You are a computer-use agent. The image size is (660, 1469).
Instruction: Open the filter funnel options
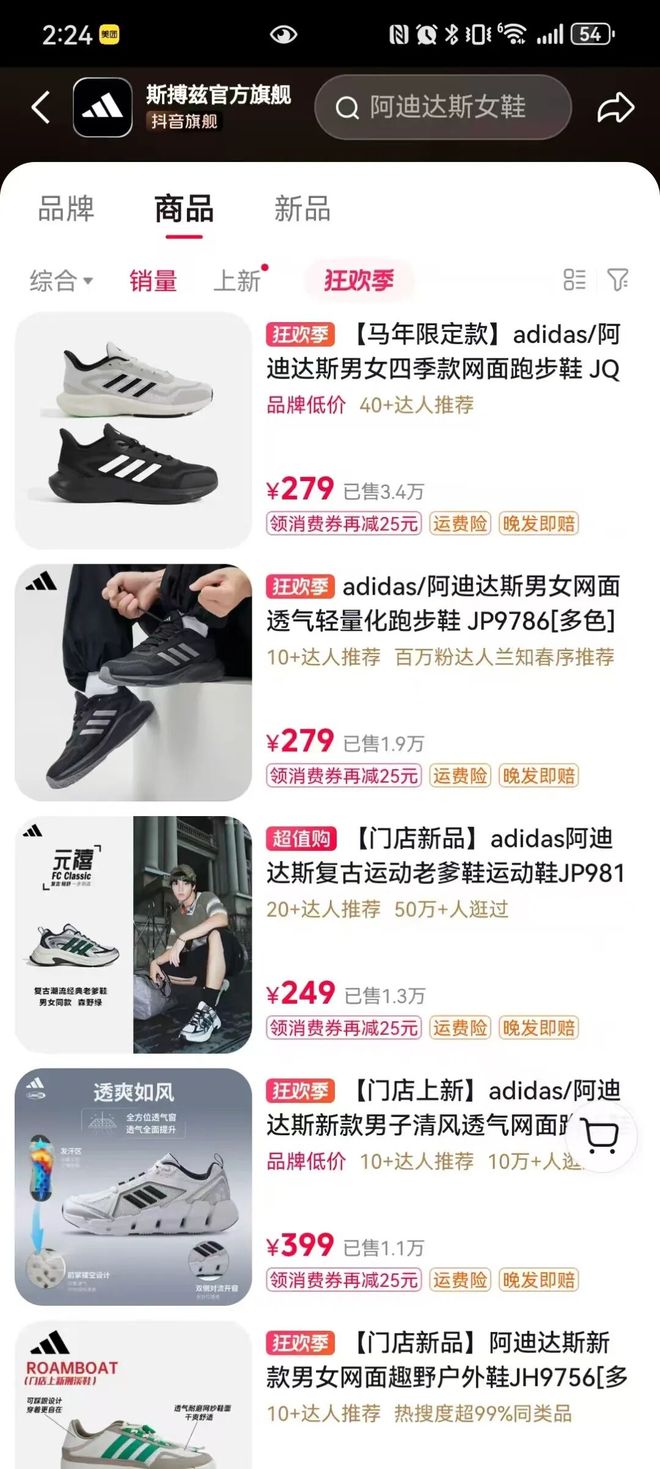(x=618, y=280)
